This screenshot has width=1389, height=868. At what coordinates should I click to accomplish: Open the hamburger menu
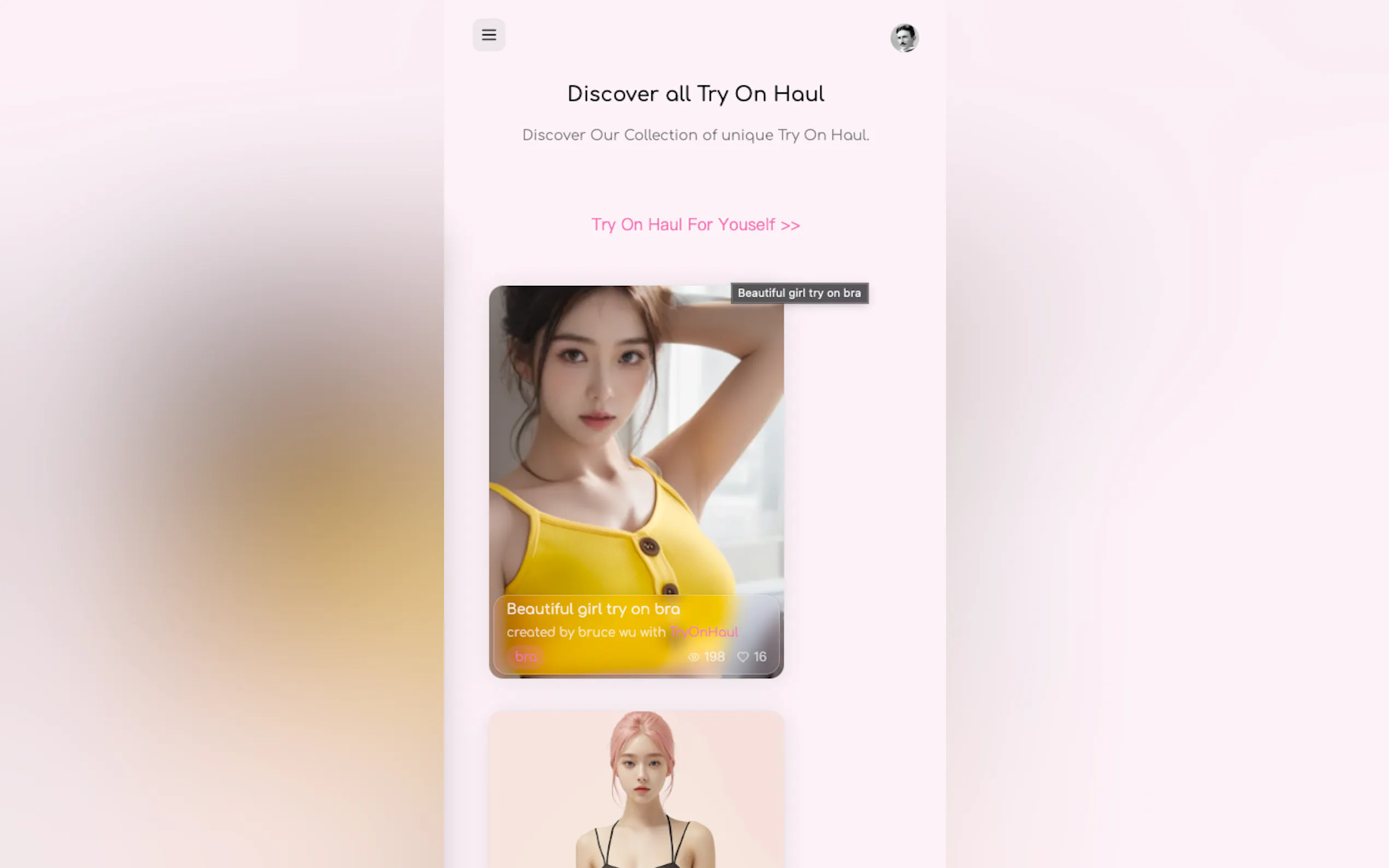click(x=489, y=35)
